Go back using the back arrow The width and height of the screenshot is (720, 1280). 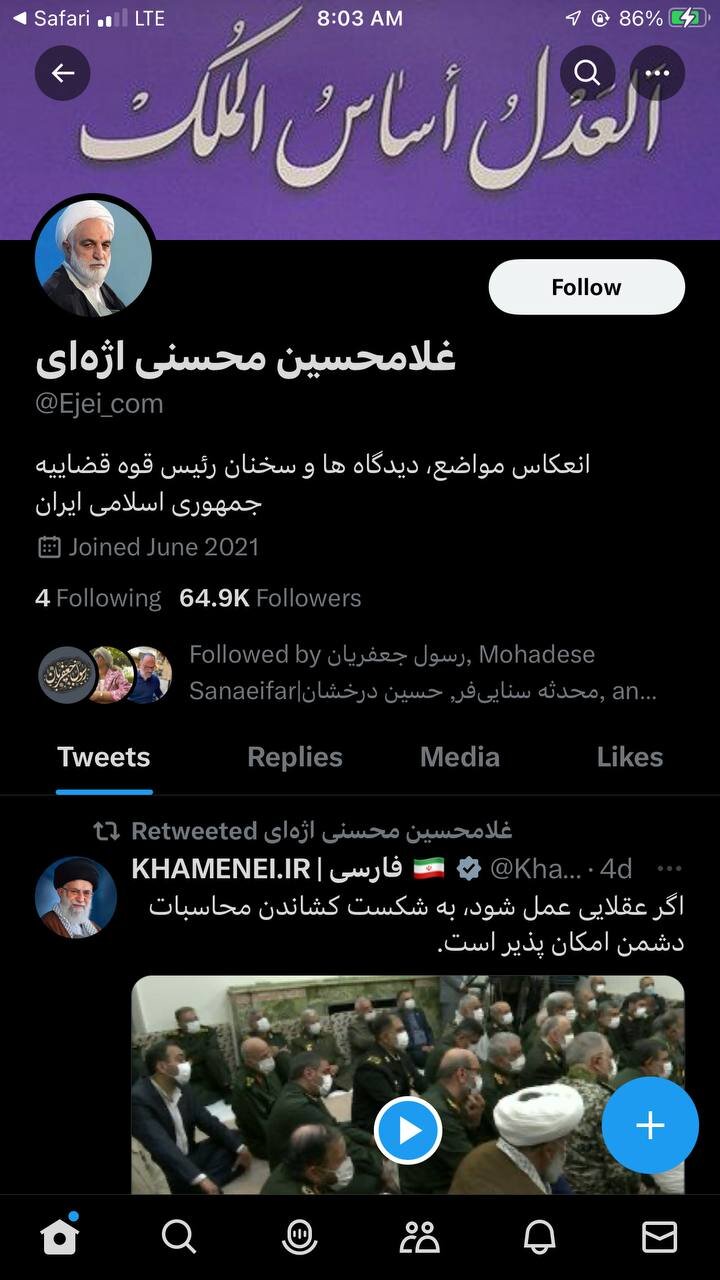click(62, 73)
